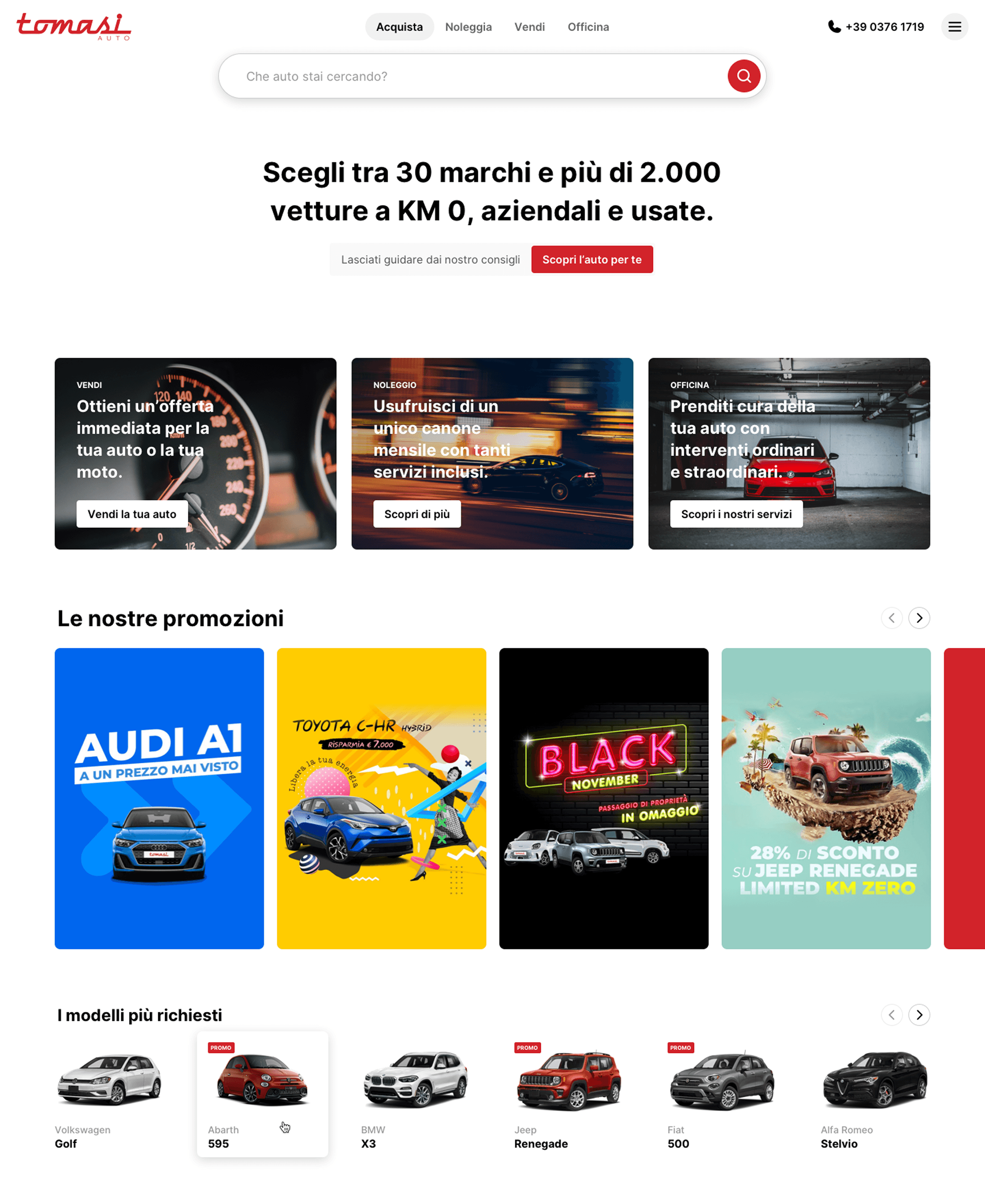Tap Scopri i nostri servizi button

pos(736,514)
